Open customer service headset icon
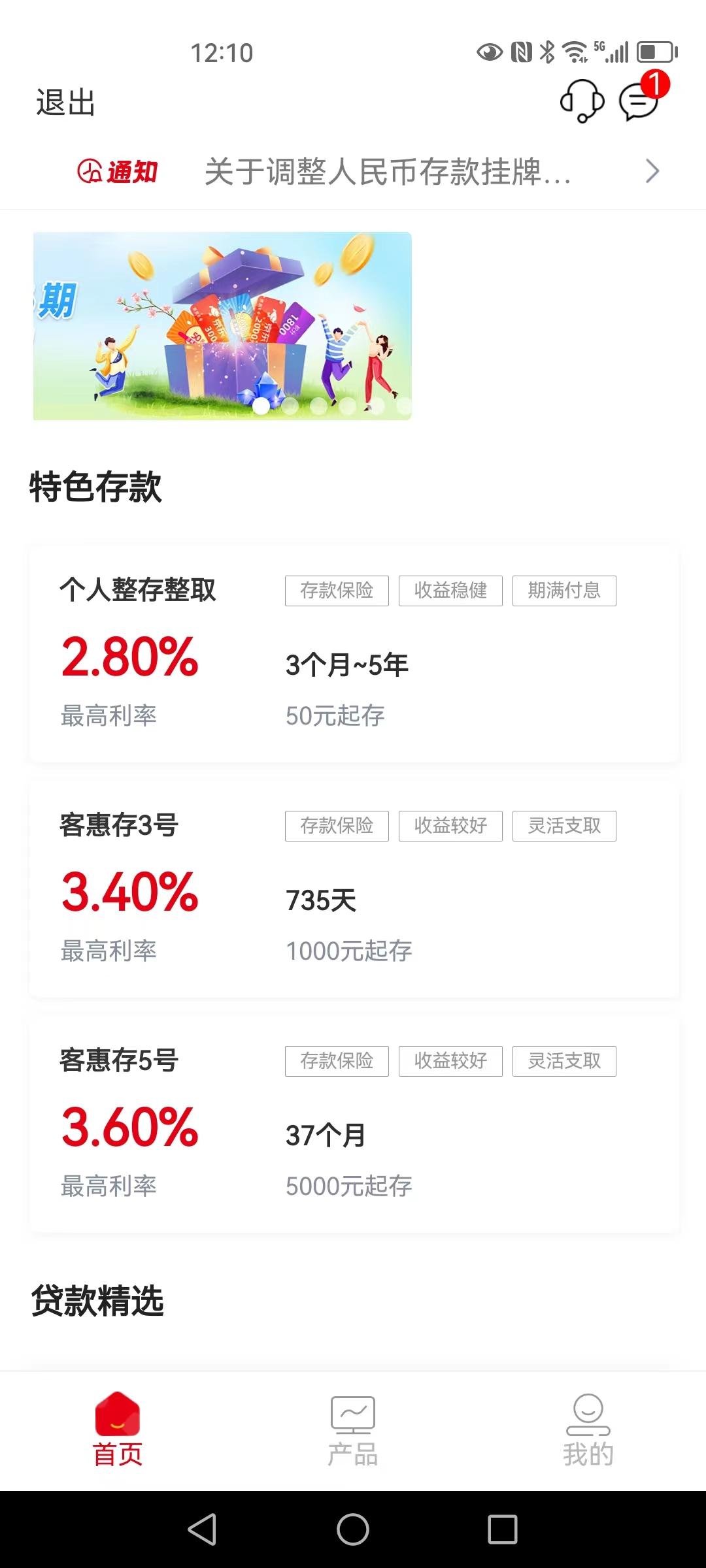The height and width of the screenshot is (1568, 706). pos(582,101)
